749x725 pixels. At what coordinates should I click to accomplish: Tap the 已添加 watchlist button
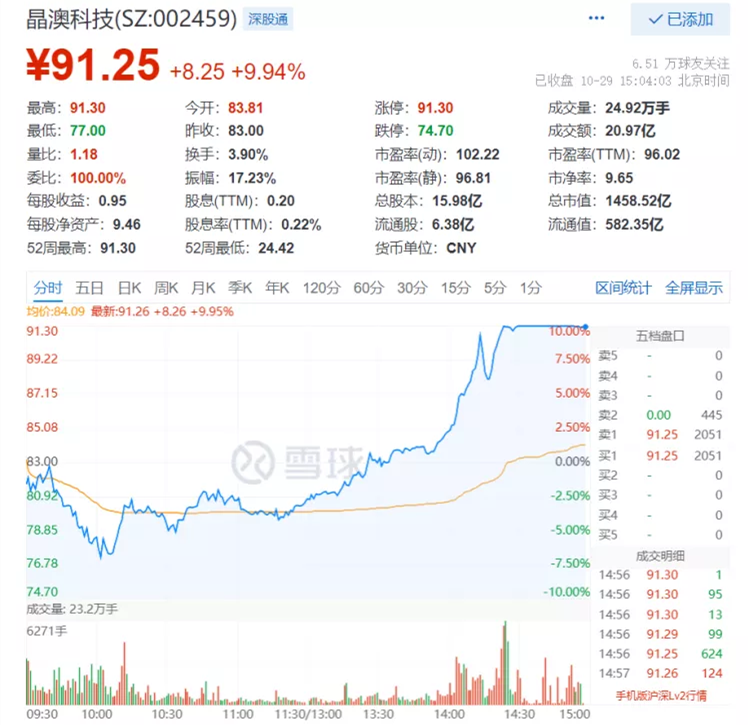680,19
